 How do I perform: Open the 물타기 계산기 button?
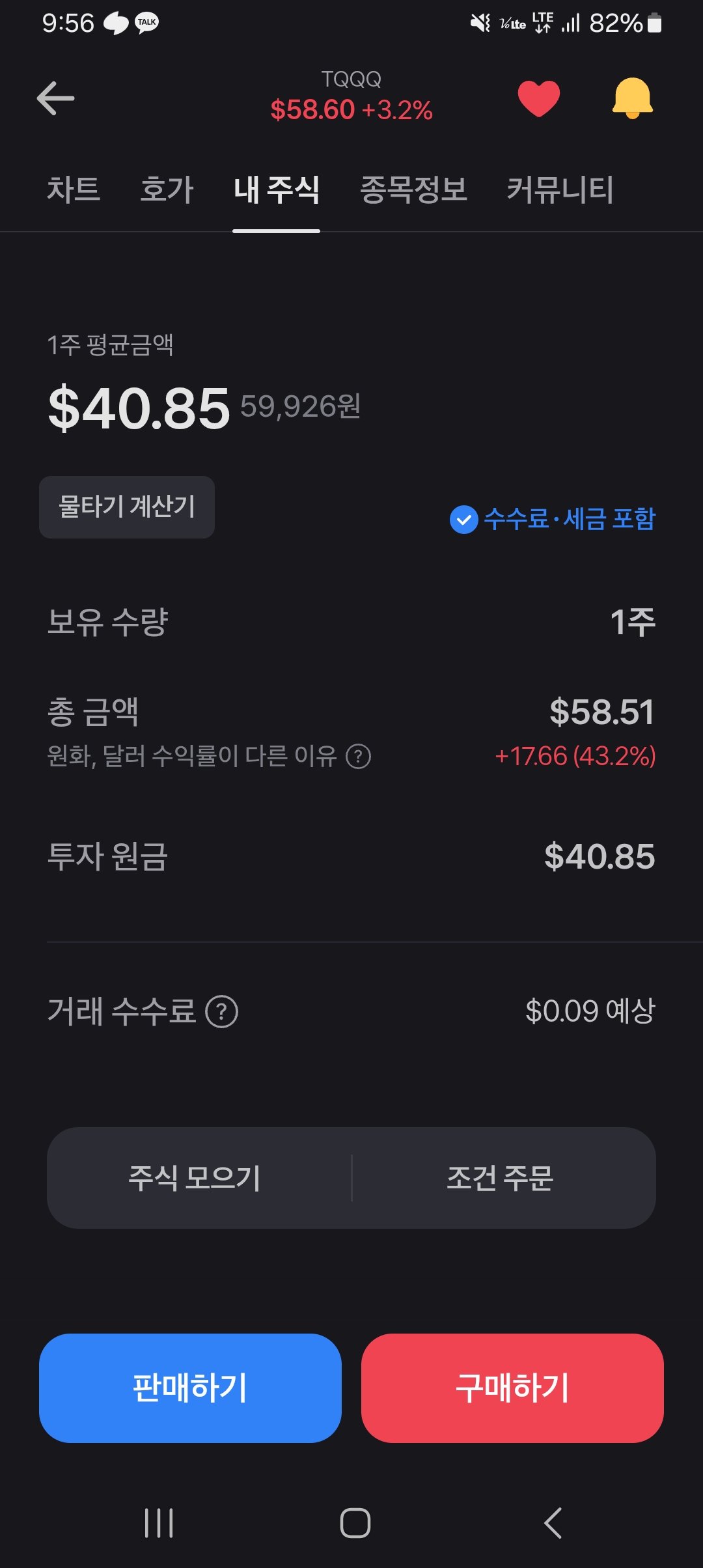pyautogui.click(x=127, y=507)
